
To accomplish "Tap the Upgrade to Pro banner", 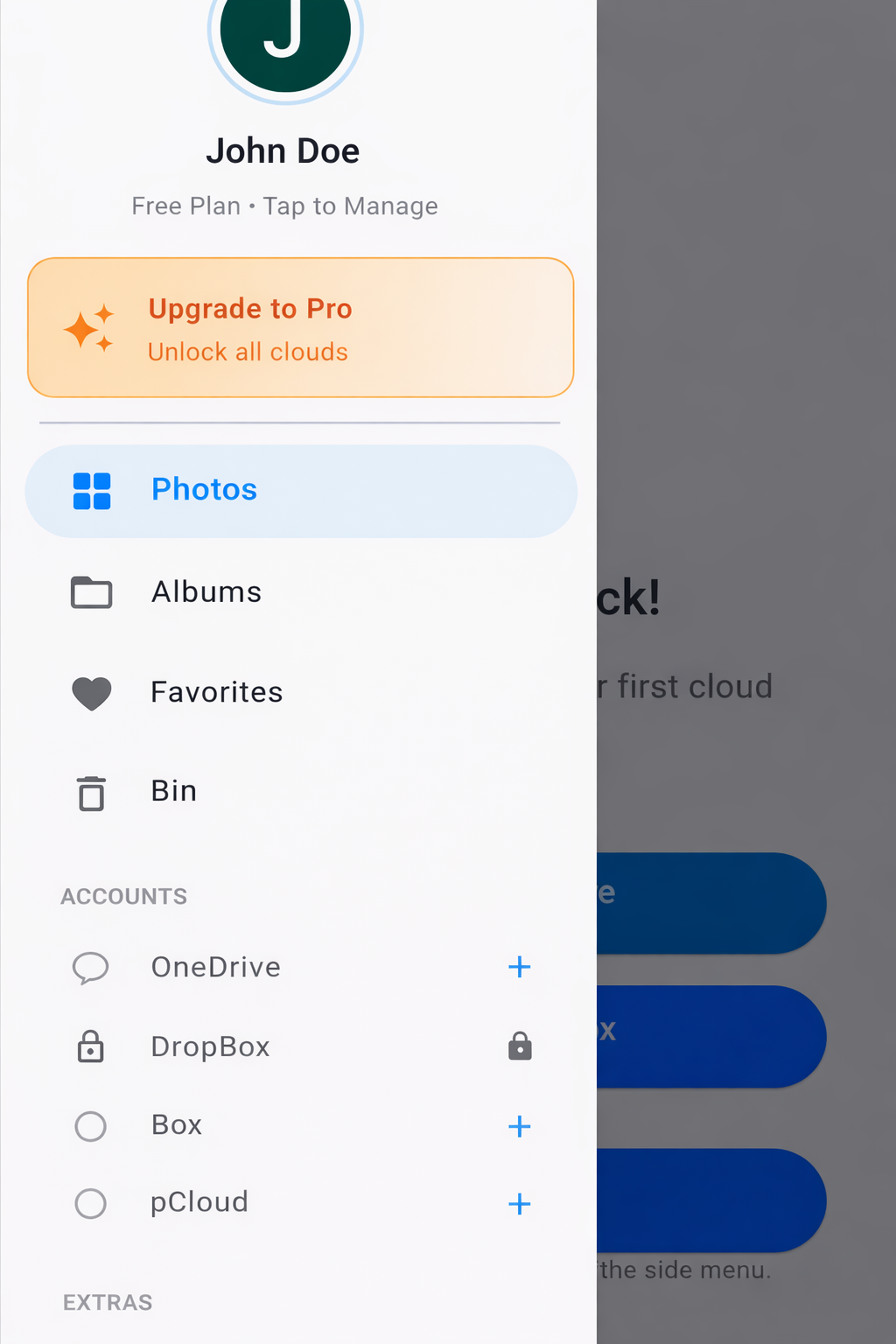I will coord(300,326).
